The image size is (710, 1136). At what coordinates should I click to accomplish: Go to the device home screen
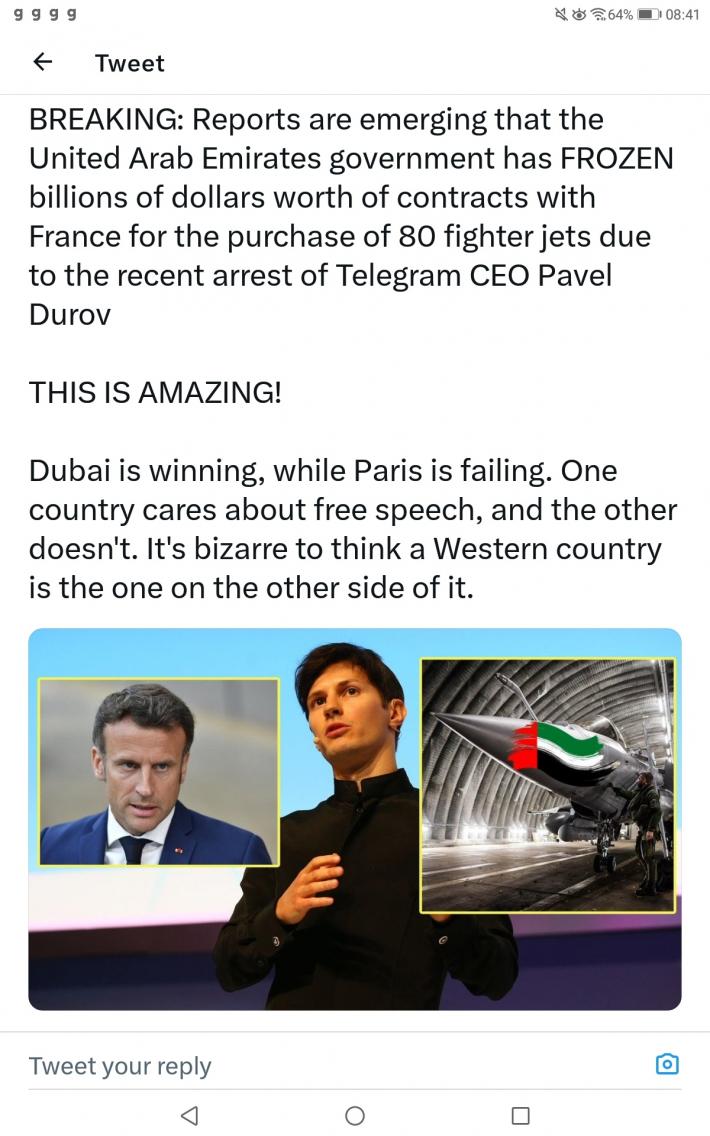coord(355,1115)
